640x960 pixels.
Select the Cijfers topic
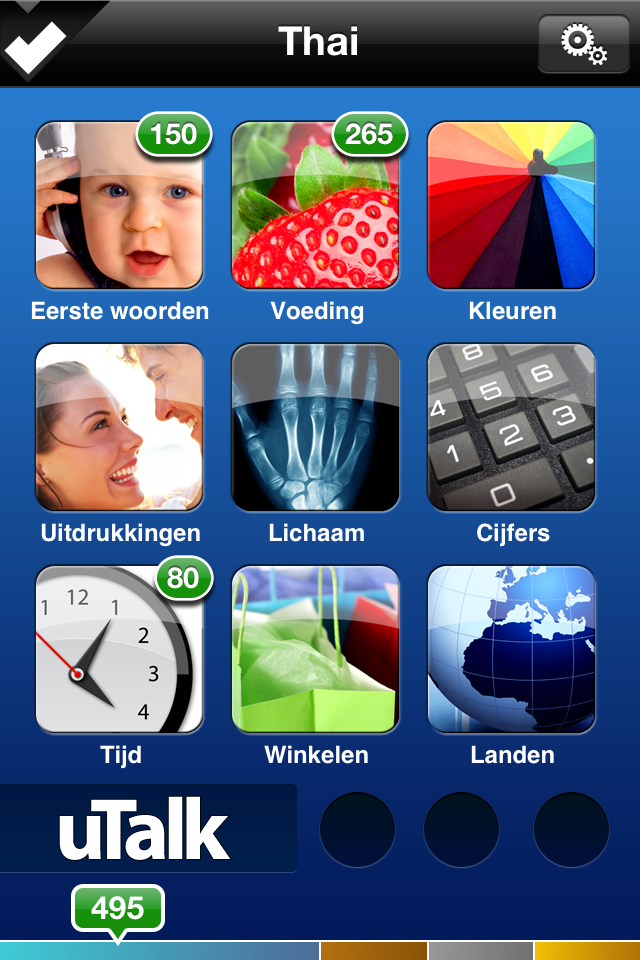(x=511, y=427)
